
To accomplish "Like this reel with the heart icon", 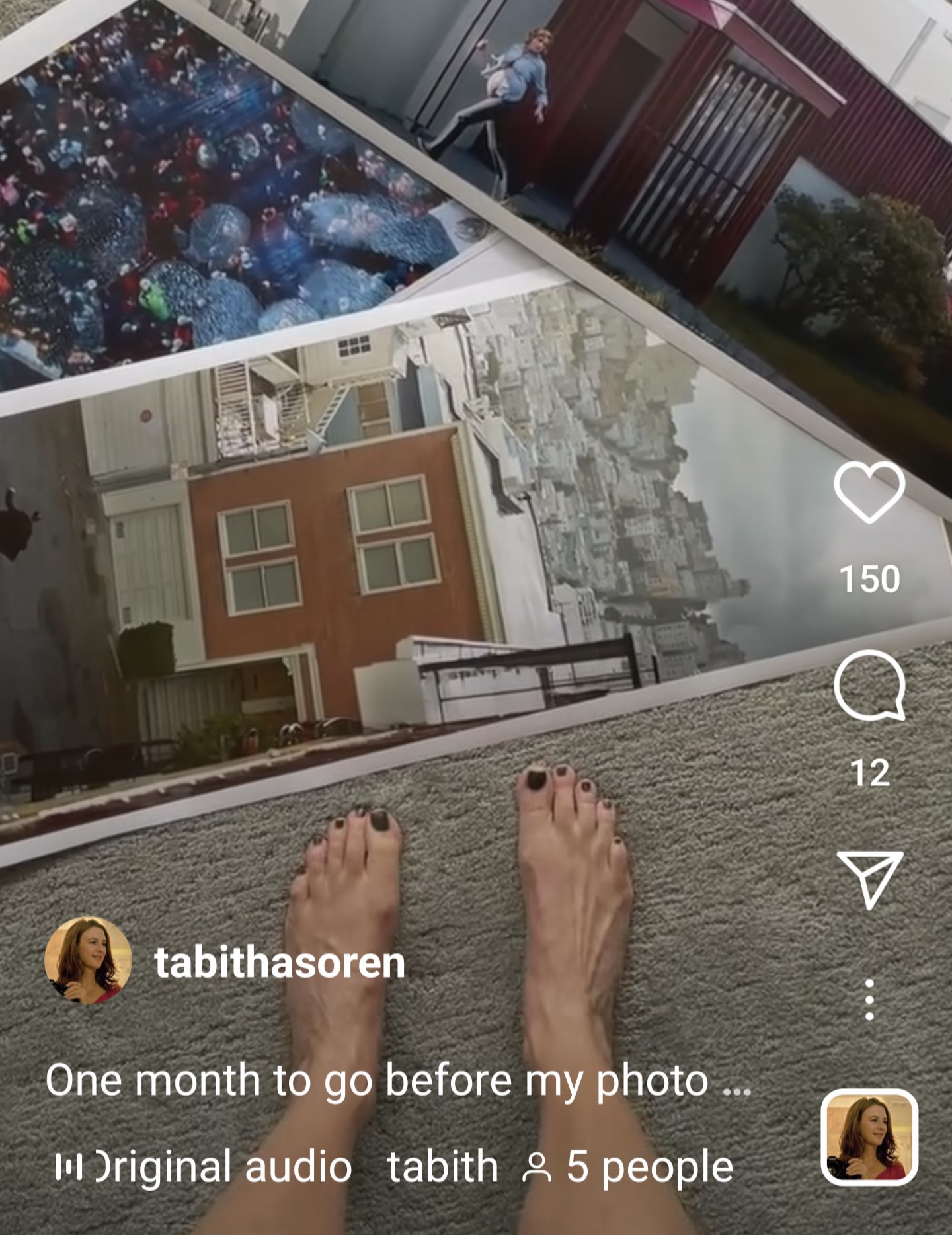I will [869, 493].
